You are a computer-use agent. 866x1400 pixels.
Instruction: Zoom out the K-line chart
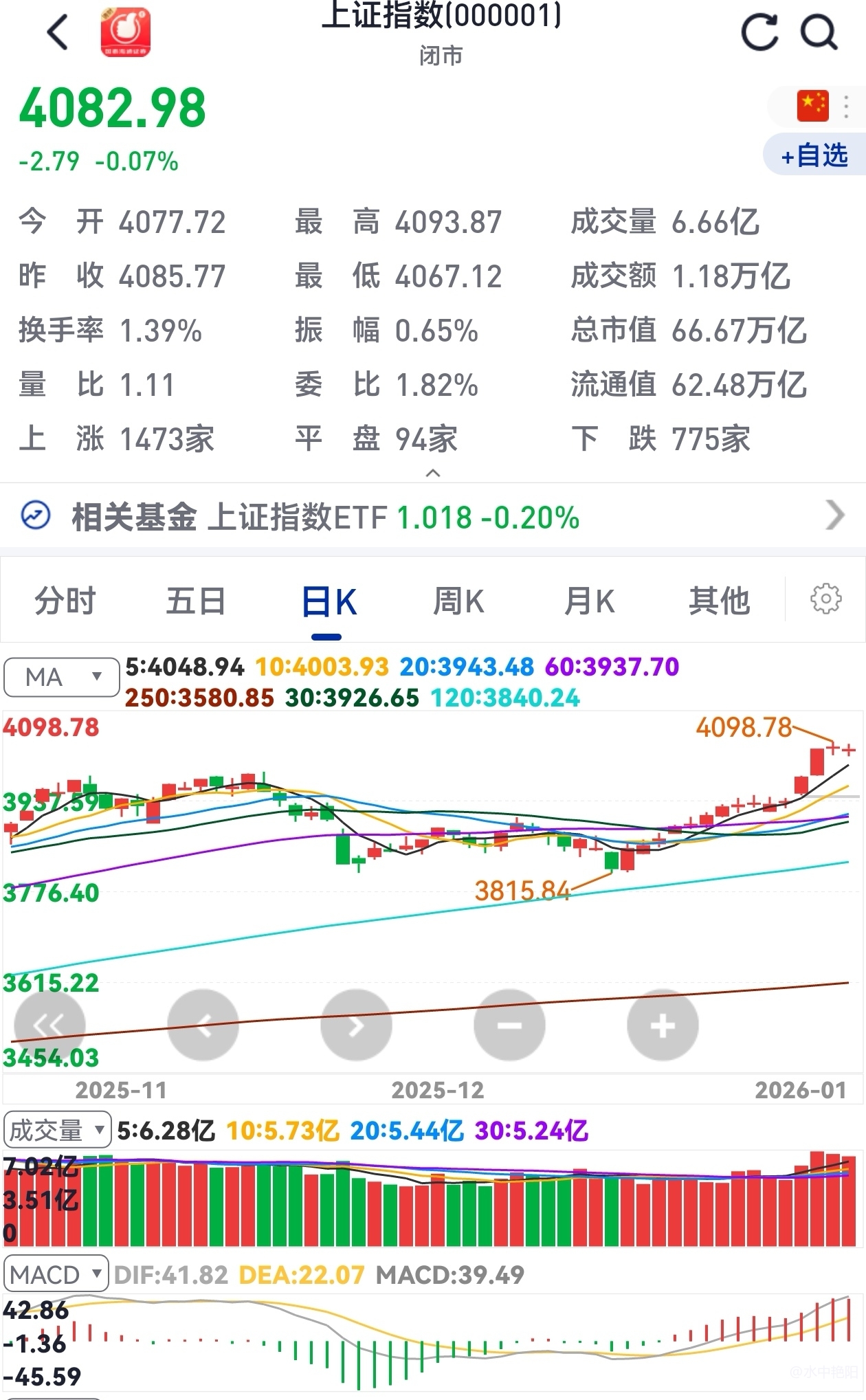coord(509,1025)
